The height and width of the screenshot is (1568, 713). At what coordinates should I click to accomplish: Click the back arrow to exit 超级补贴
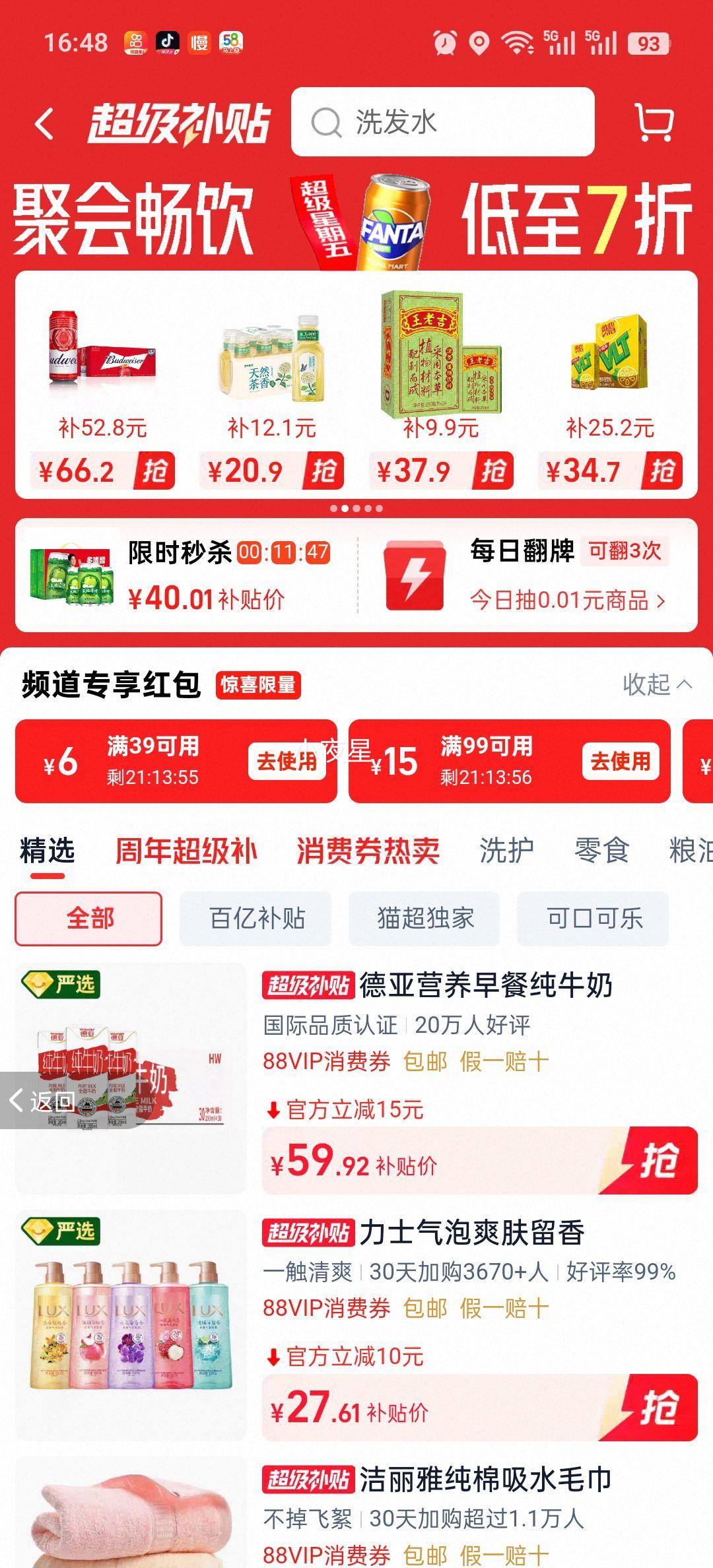coord(42,124)
